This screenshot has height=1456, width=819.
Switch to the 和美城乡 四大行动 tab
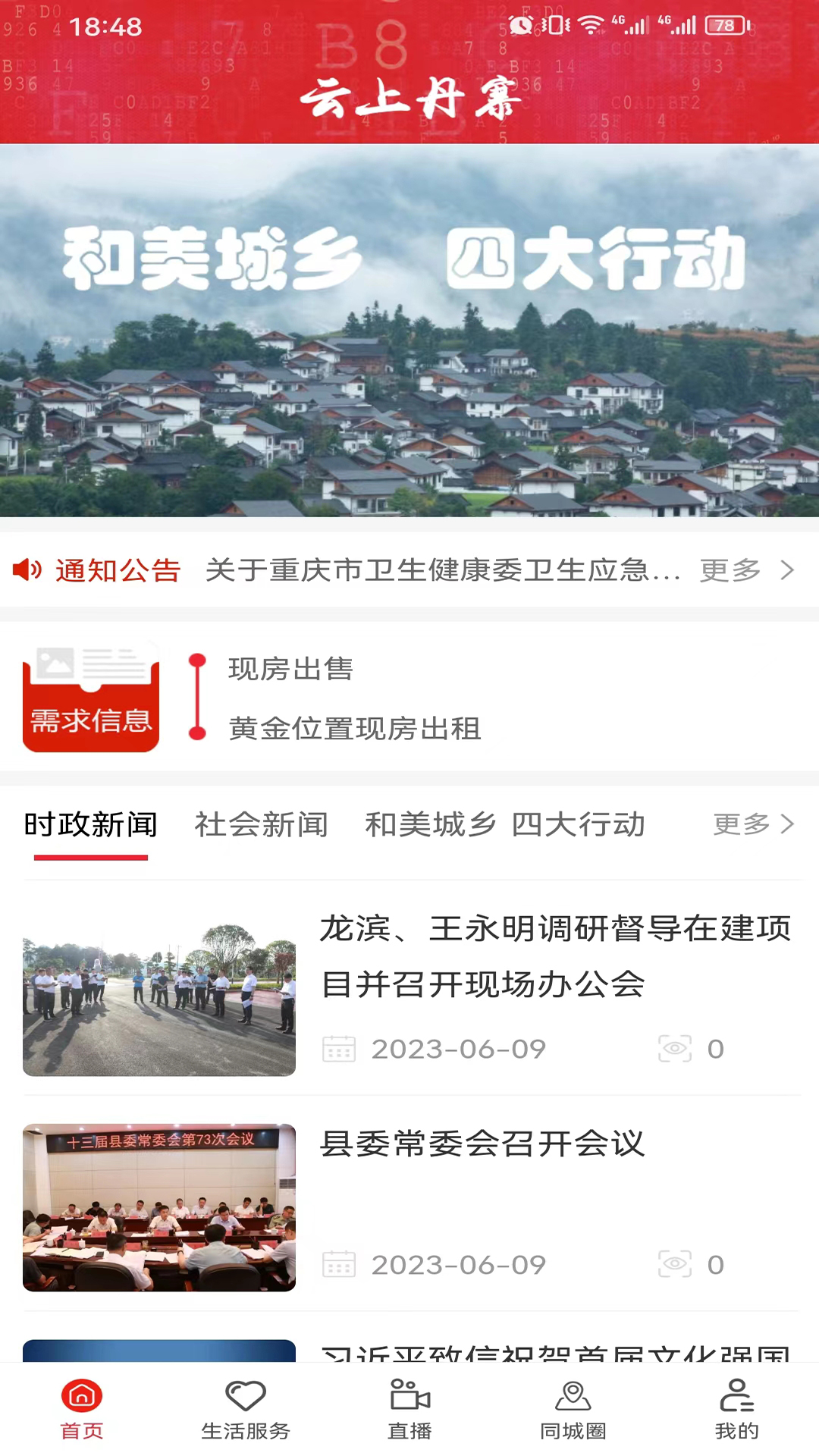click(x=504, y=825)
